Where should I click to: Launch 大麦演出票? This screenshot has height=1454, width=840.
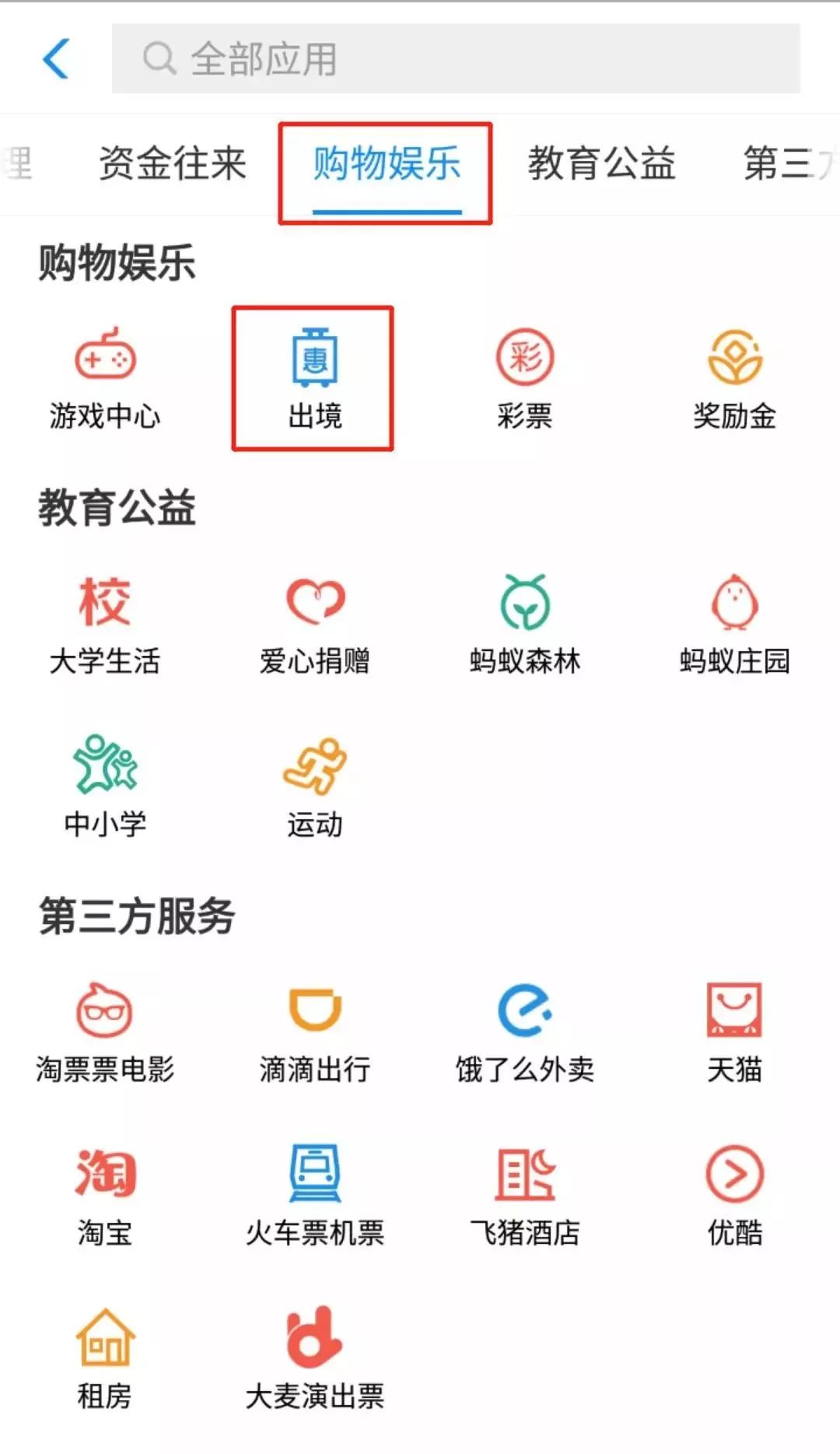314,1358
